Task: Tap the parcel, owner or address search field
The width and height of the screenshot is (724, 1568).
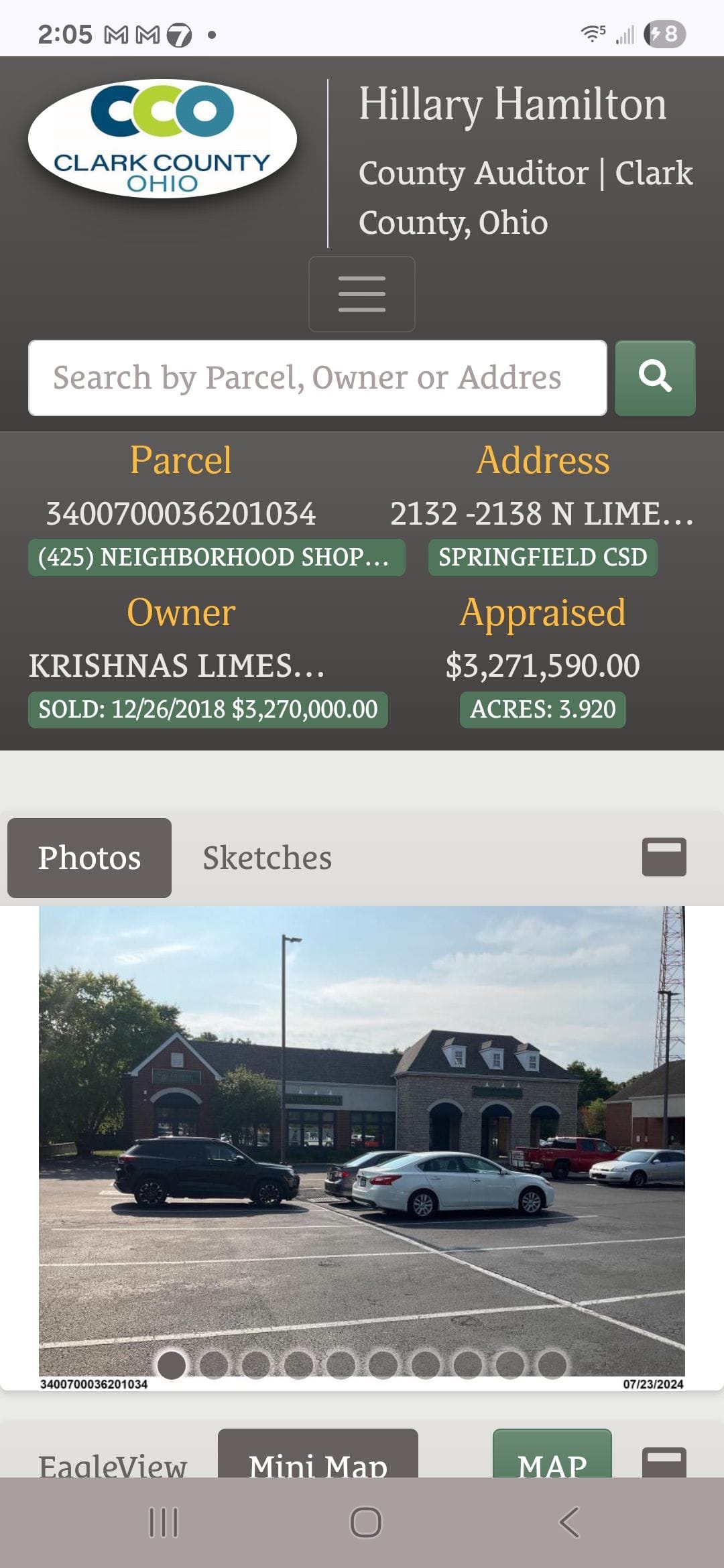Action: pyautogui.click(x=317, y=378)
